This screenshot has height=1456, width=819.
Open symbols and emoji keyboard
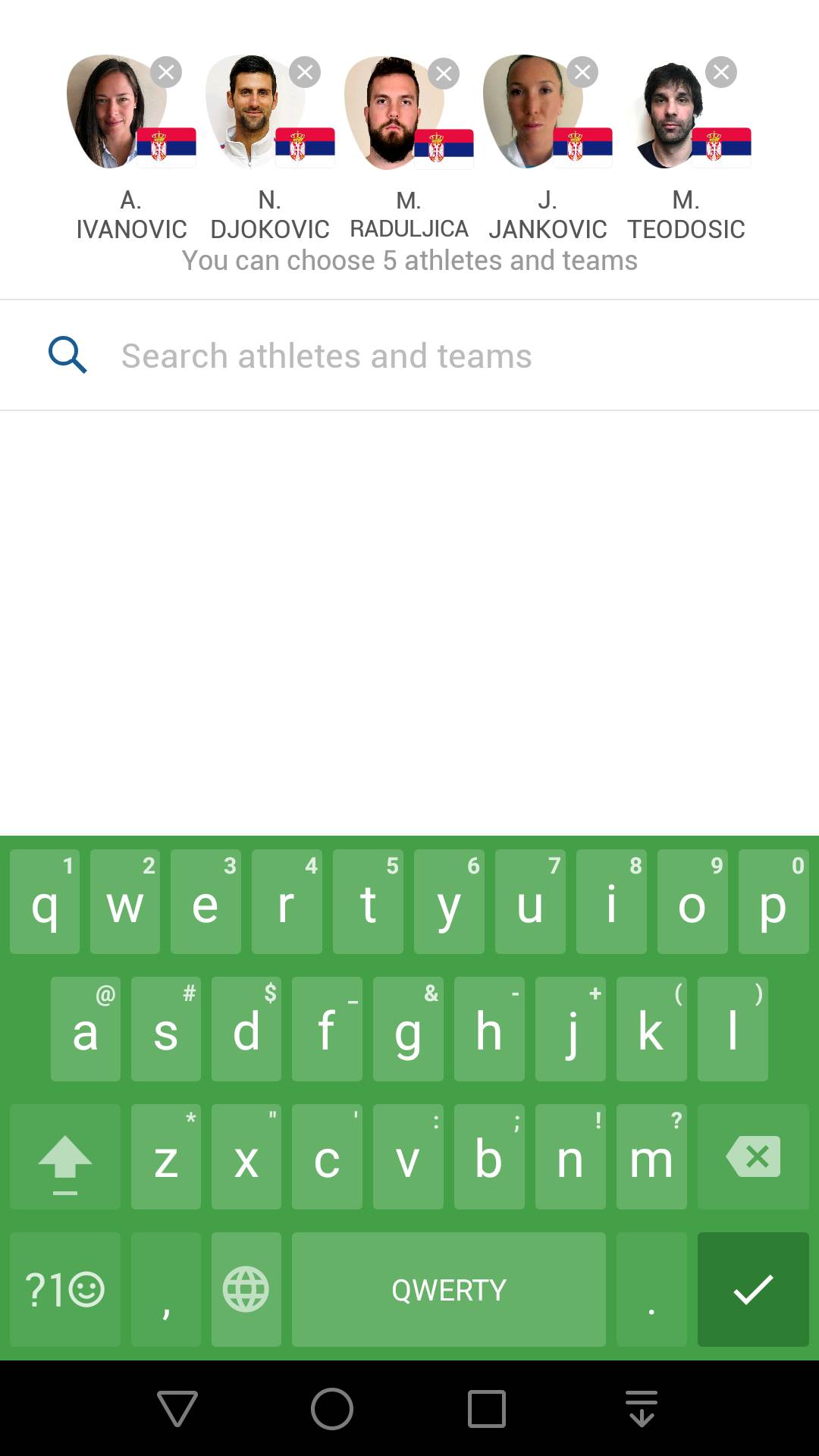pos(65,1289)
